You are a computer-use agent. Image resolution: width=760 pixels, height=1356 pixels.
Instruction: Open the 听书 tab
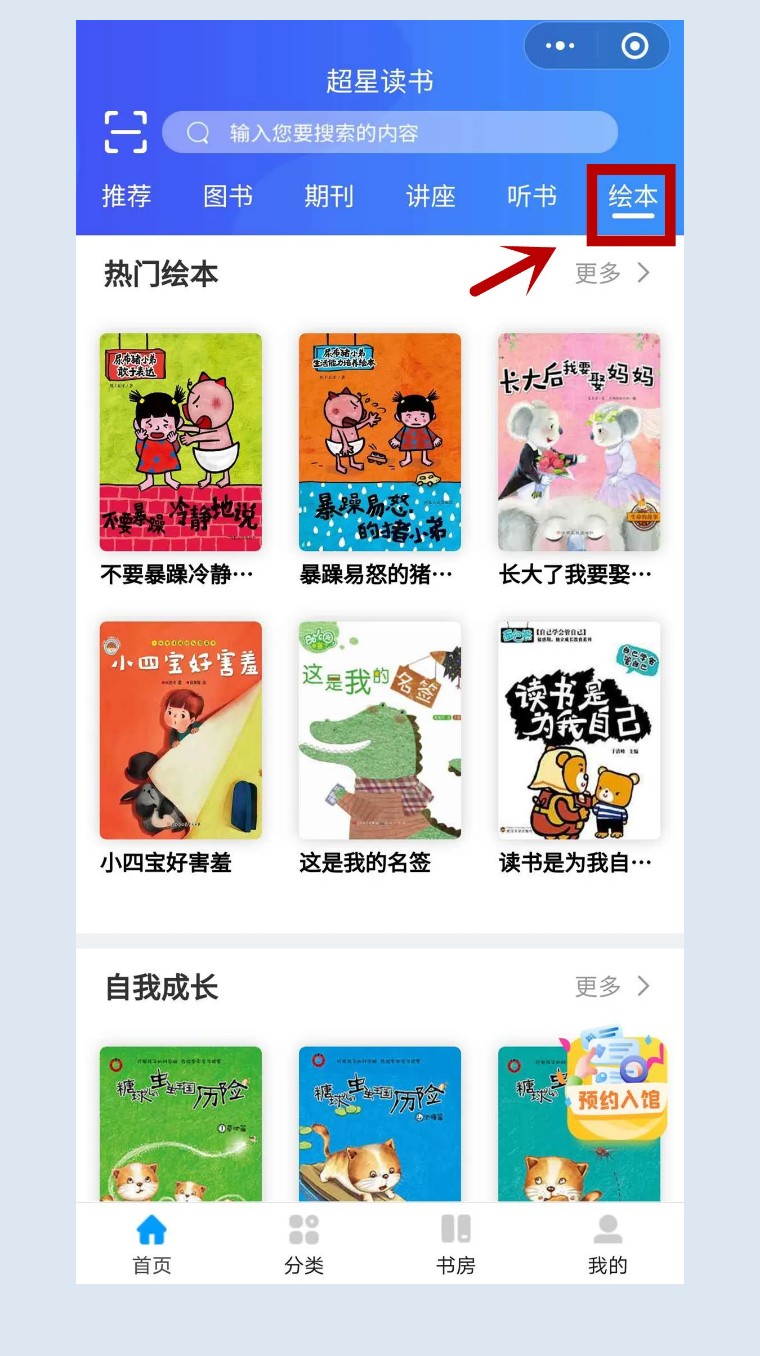pos(532,196)
